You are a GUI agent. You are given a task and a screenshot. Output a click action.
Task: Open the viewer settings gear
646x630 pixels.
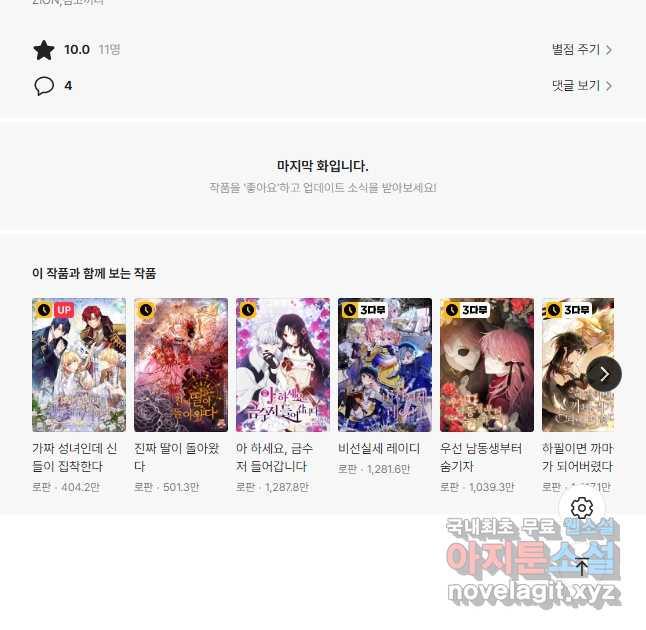[x=582, y=507]
